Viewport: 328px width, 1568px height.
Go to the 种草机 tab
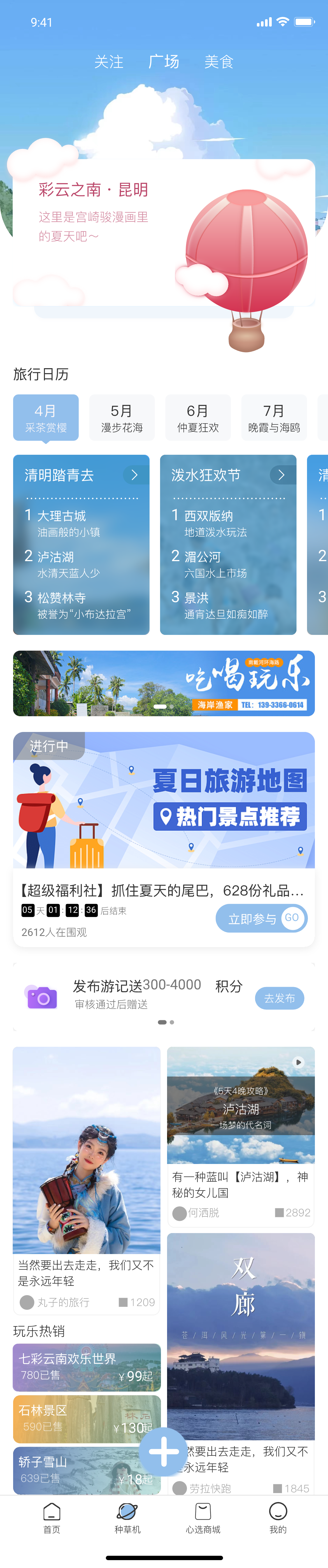[x=127, y=1518]
